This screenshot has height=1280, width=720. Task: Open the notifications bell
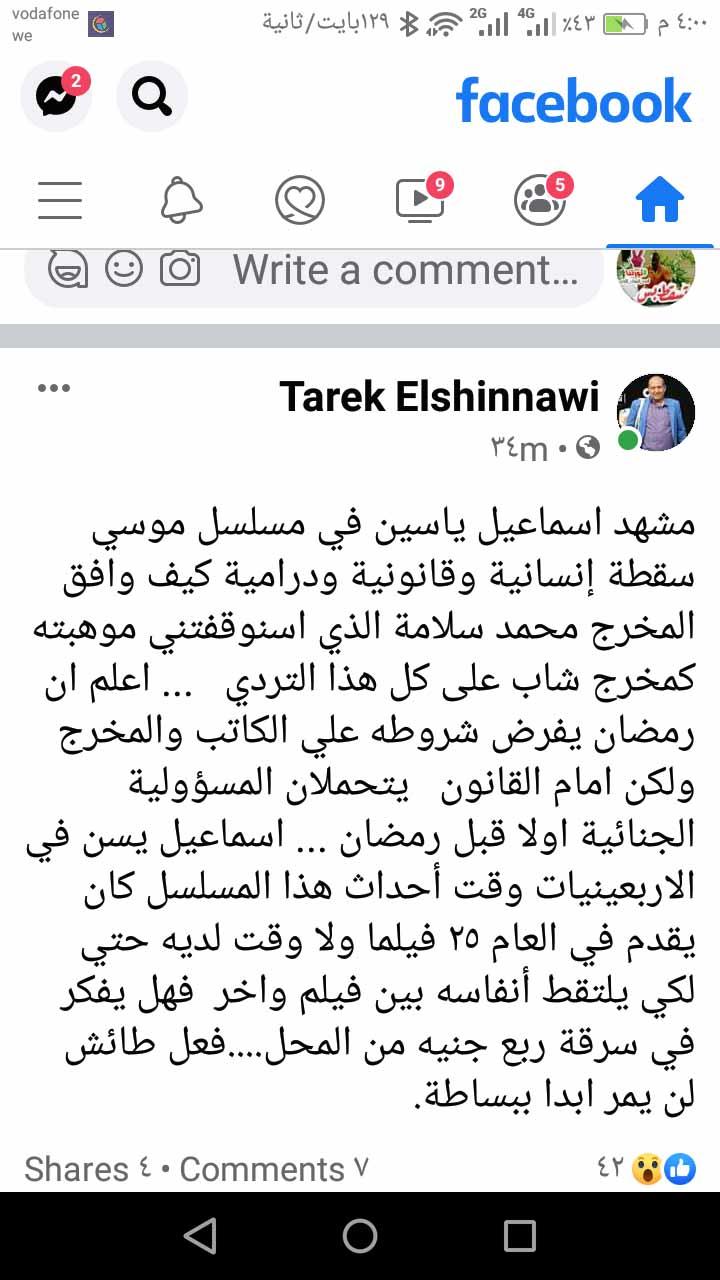[x=180, y=199]
